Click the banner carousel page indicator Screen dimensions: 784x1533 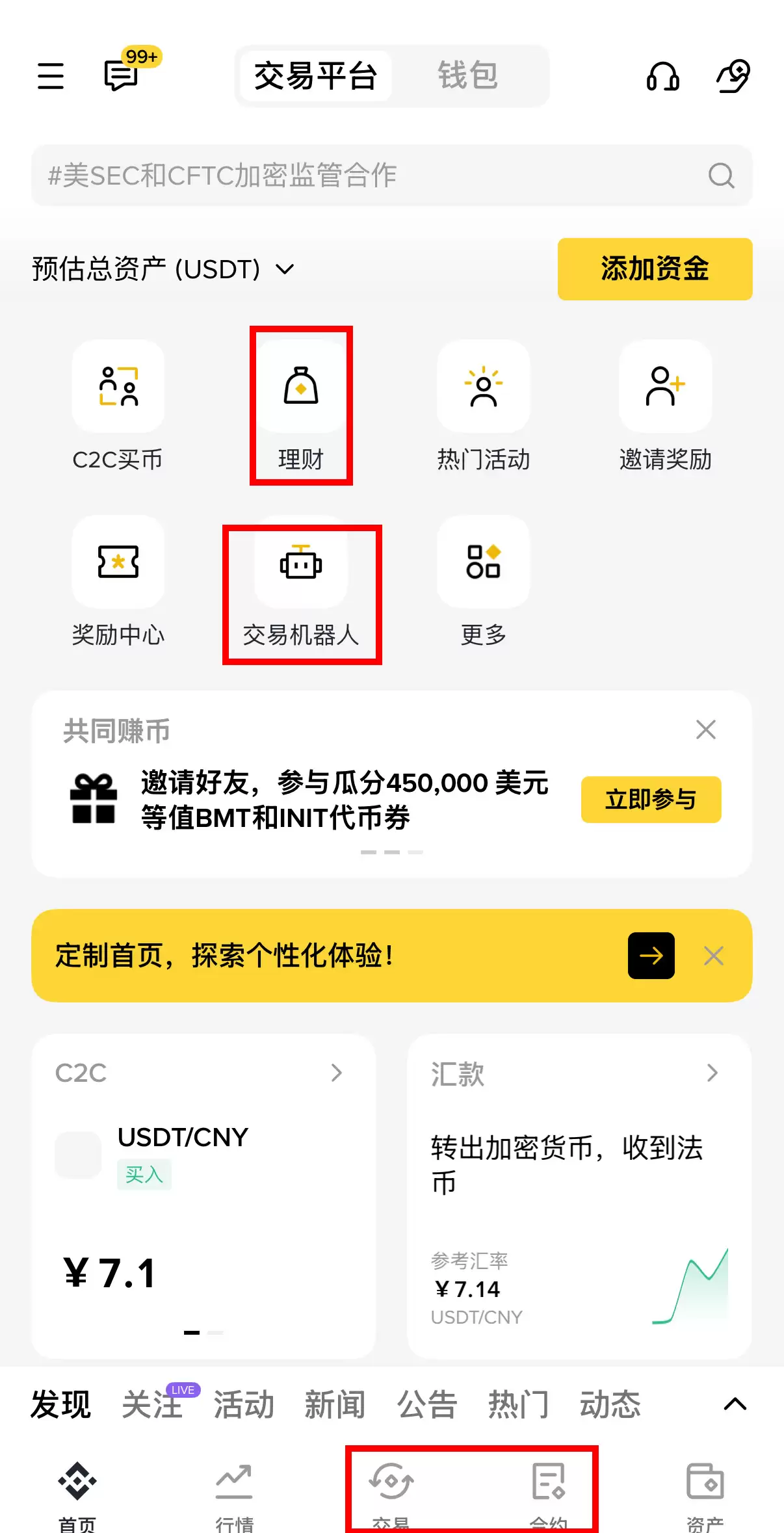(x=391, y=852)
